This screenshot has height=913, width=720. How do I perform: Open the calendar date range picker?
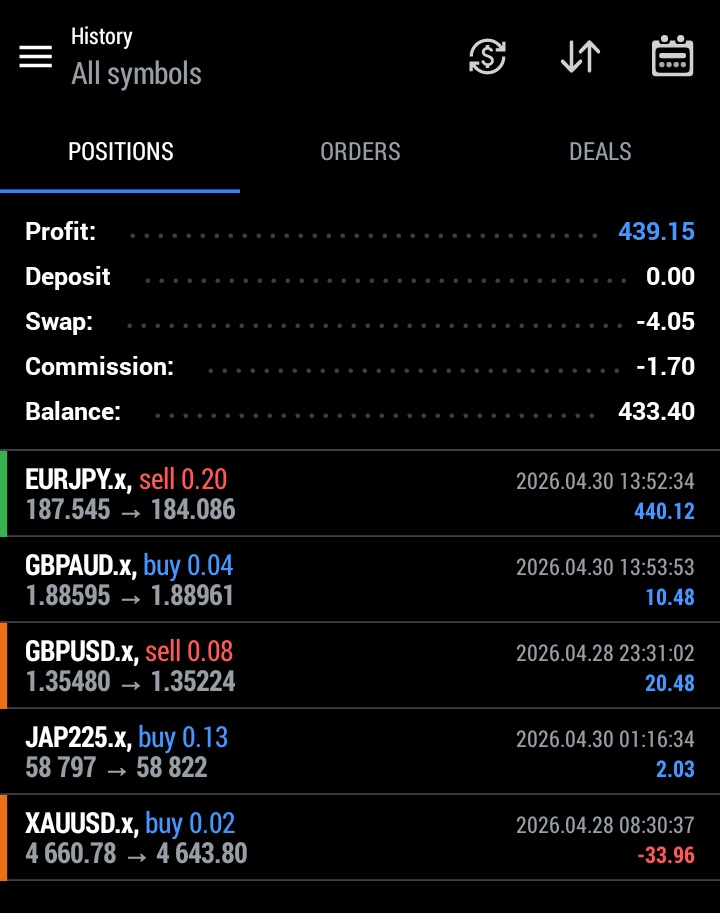tap(672, 57)
